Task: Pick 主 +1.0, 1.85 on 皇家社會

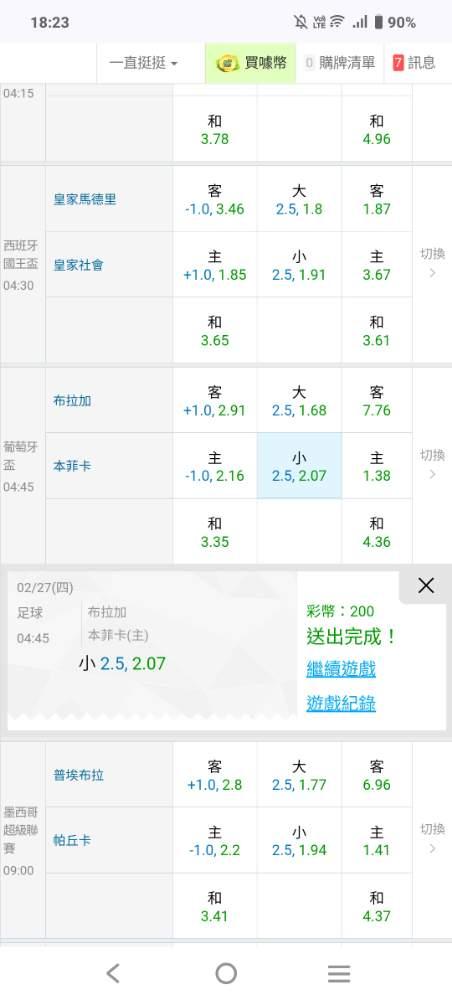Action: (x=215, y=265)
